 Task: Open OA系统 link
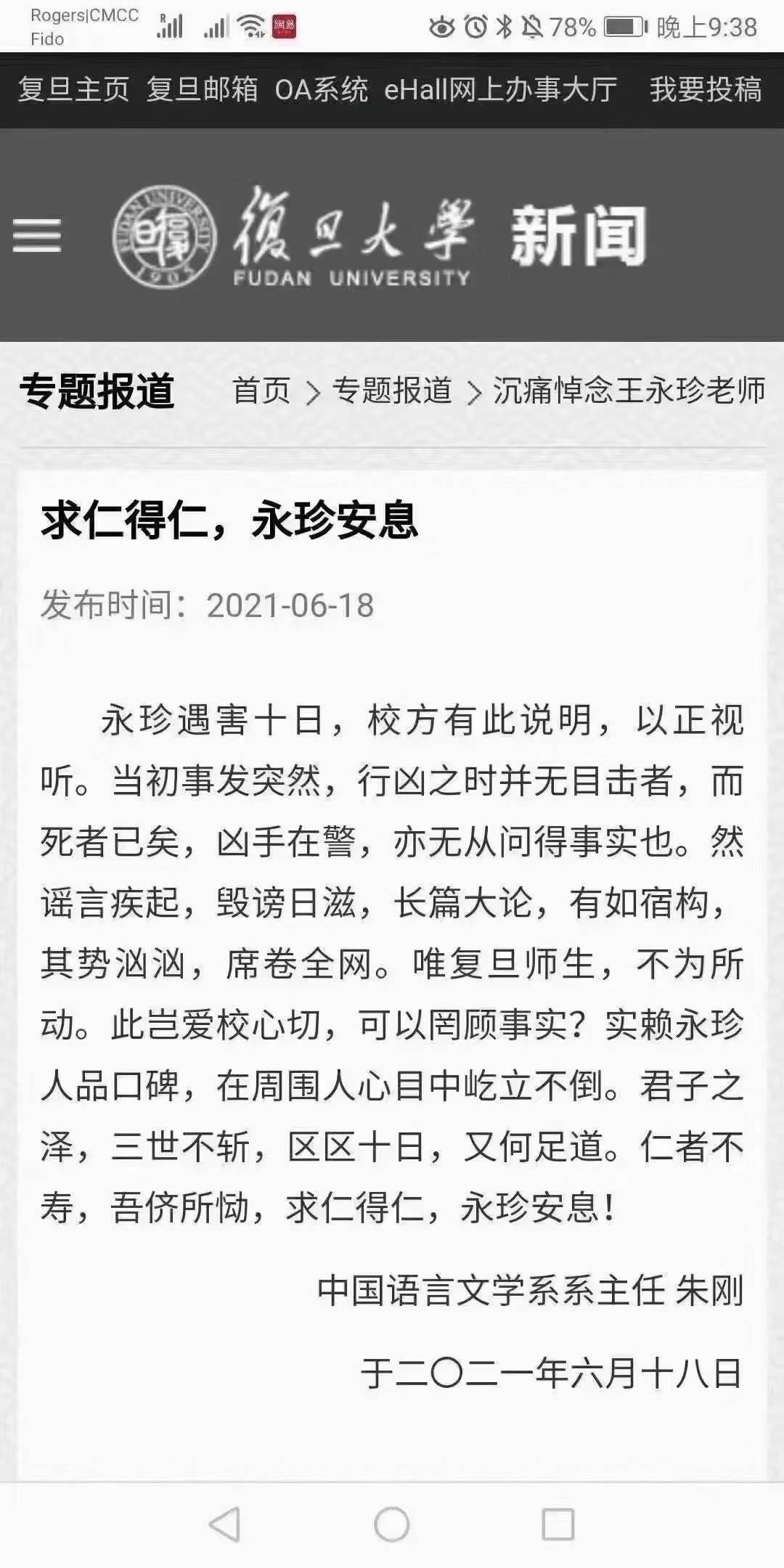(x=322, y=90)
